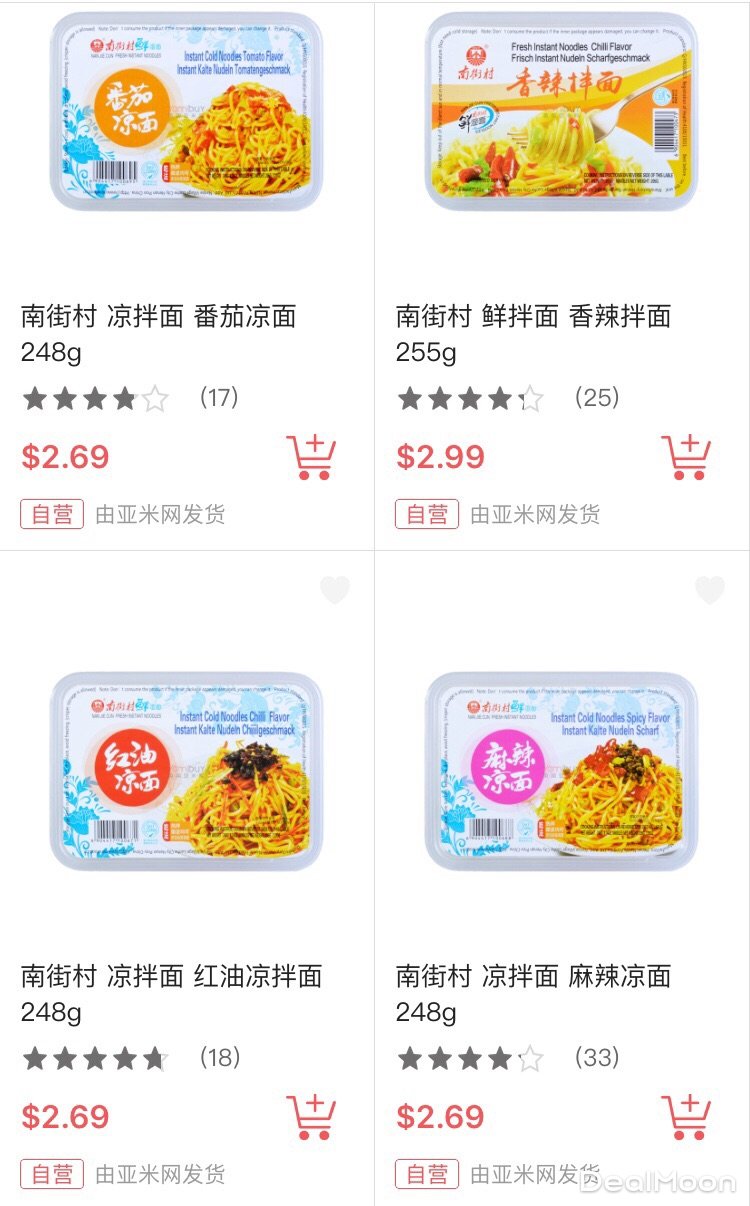Favorite the 红油凉拌面 product with the heart
This screenshot has height=1206, width=750.
point(335,591)
